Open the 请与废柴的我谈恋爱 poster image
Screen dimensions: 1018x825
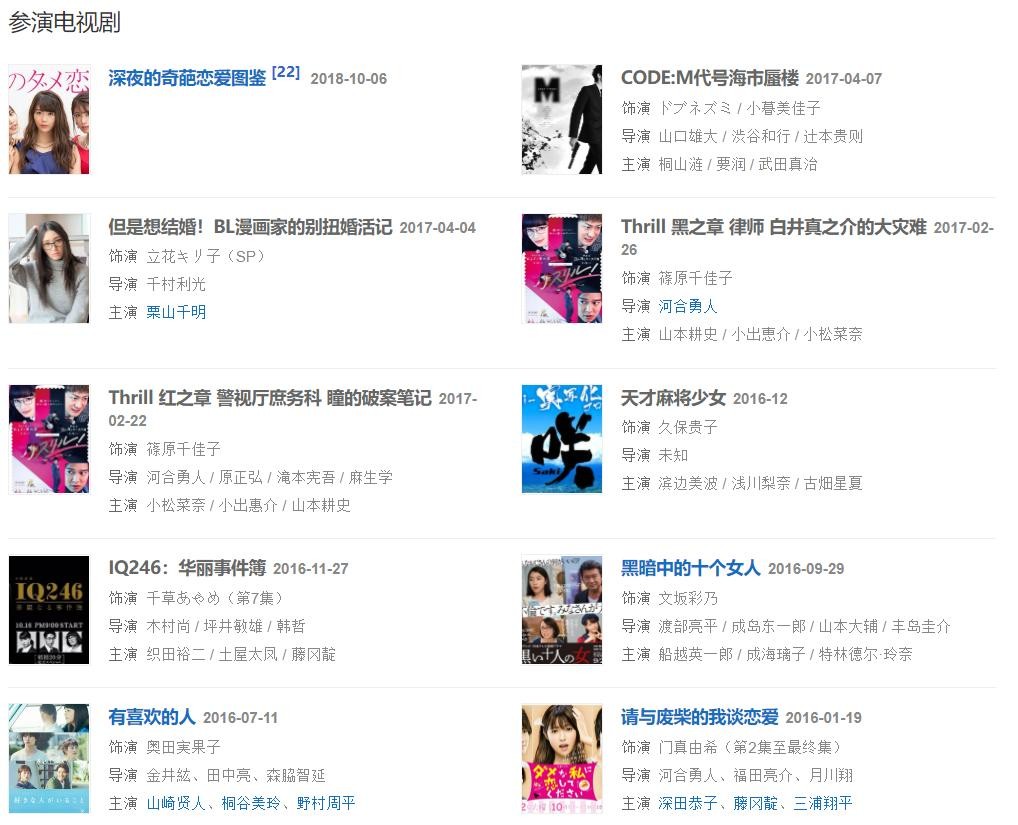[562, 759]
